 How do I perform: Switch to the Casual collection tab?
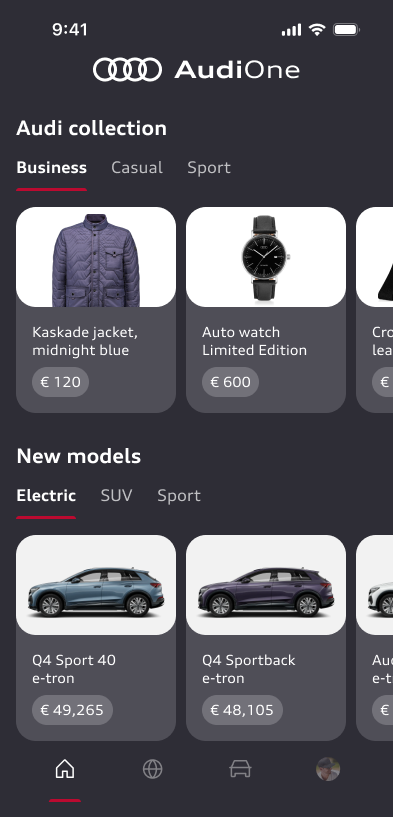click(137, 168)
